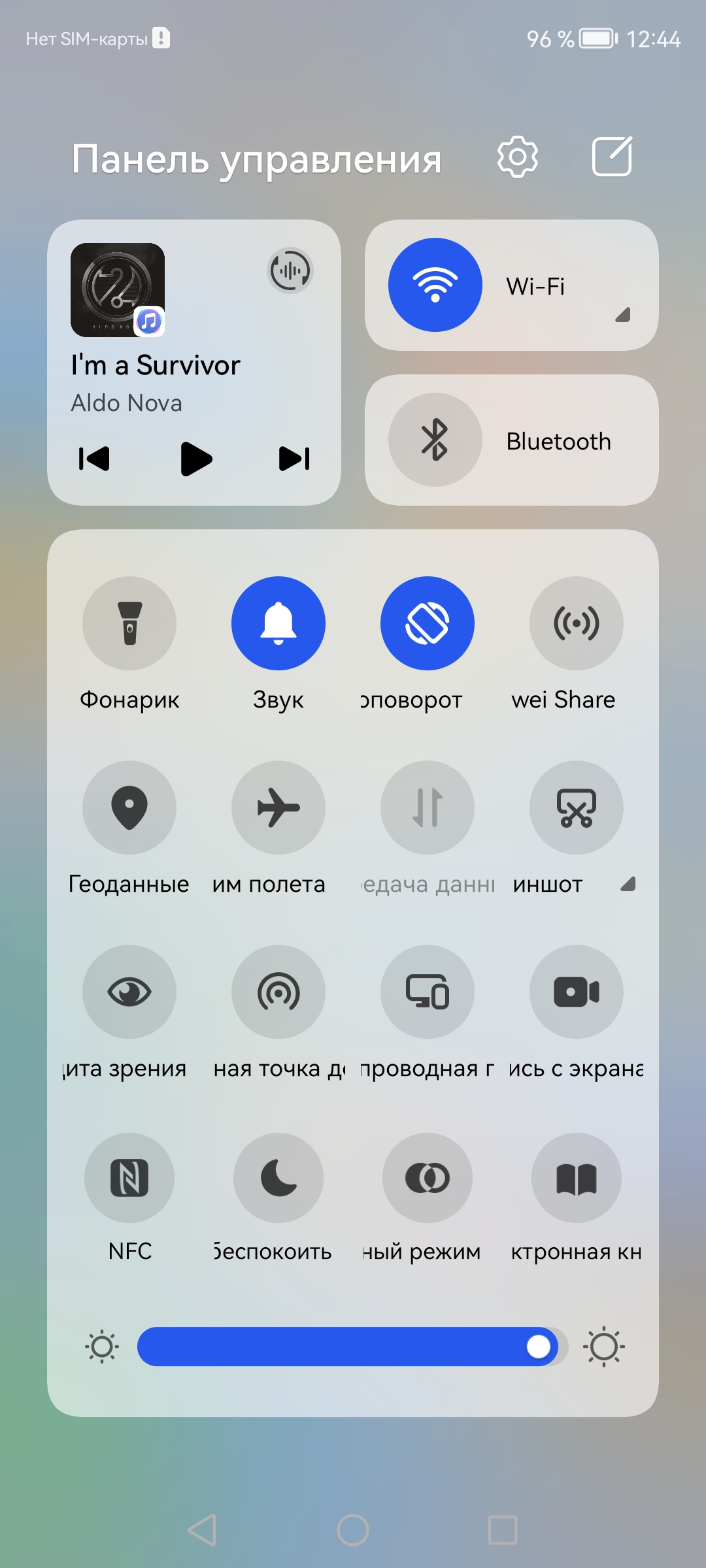Image resolution: width=706 pixels, height=1568 pixels.
Task: Take a screenshot (Скриншот)
Action: point(577,808)
